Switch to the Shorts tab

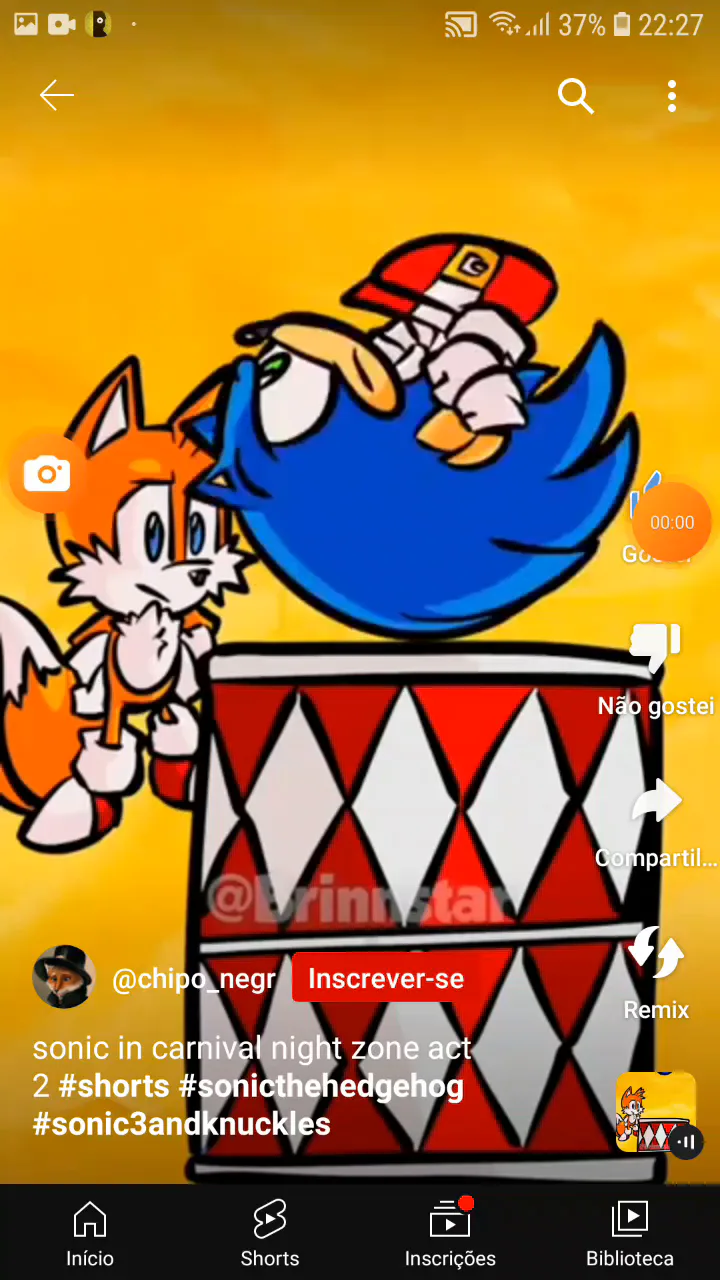[x=270, y=1234]
